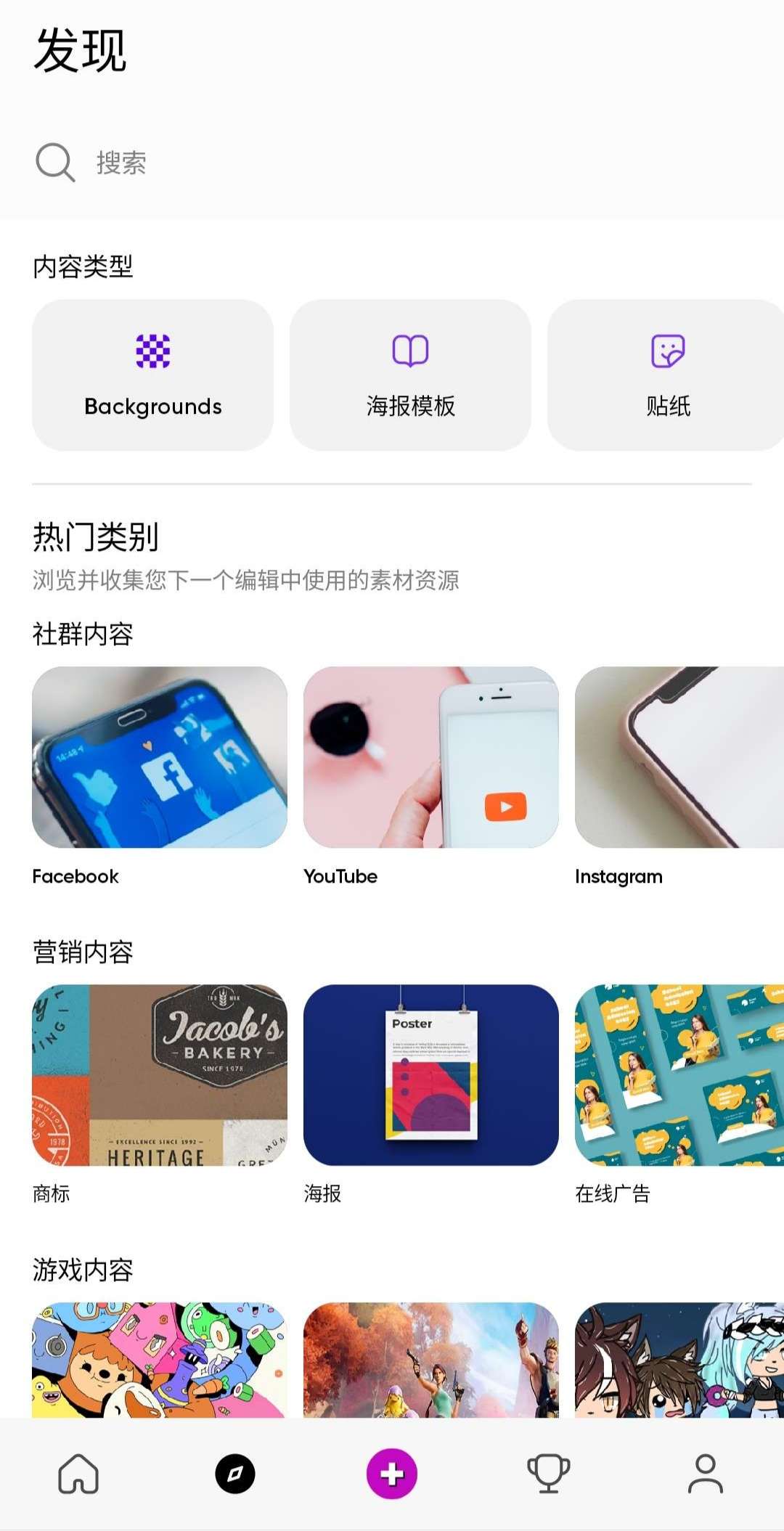Create new project with plus button

(x=392, y=1474)
